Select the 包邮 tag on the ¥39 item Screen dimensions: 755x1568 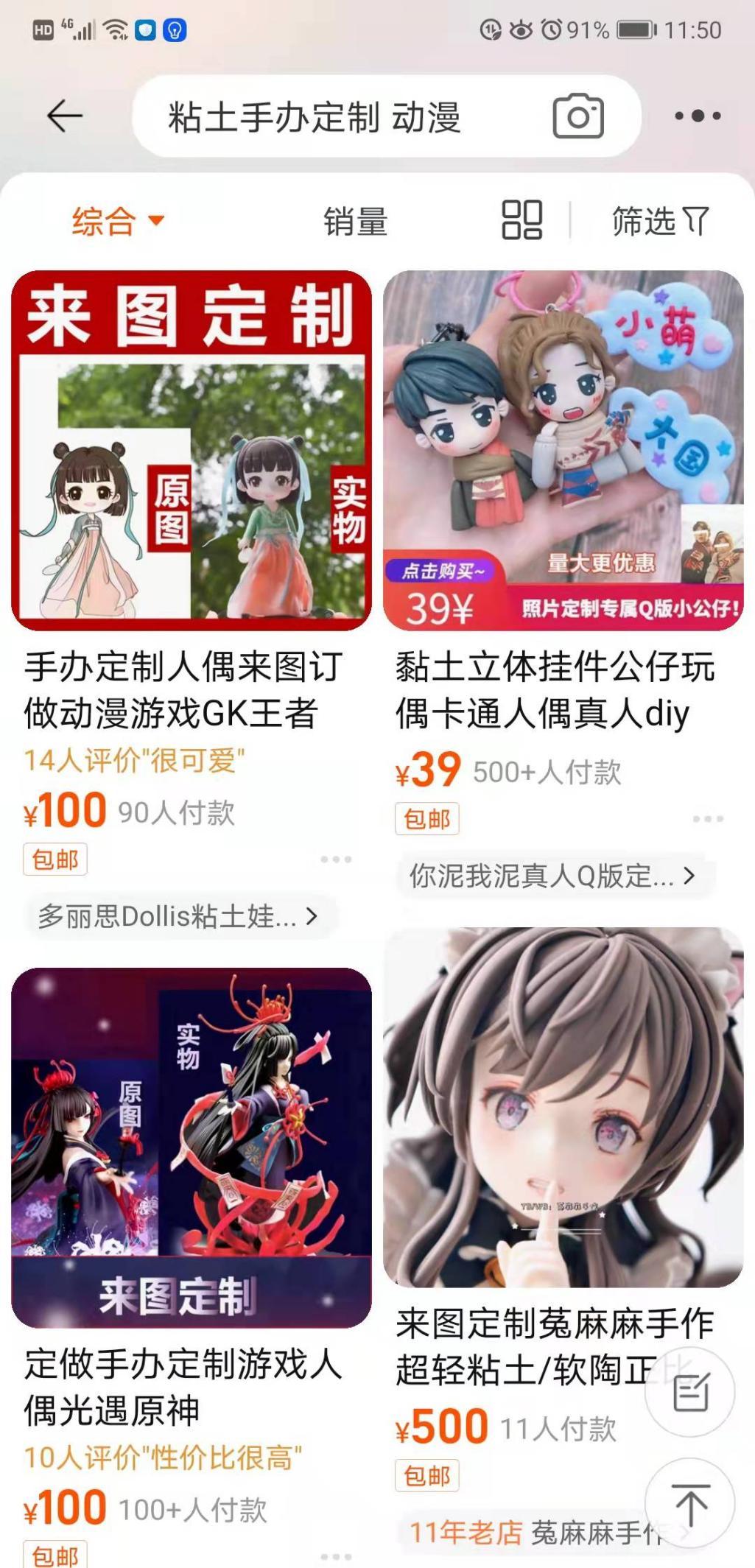coord(428,818)
